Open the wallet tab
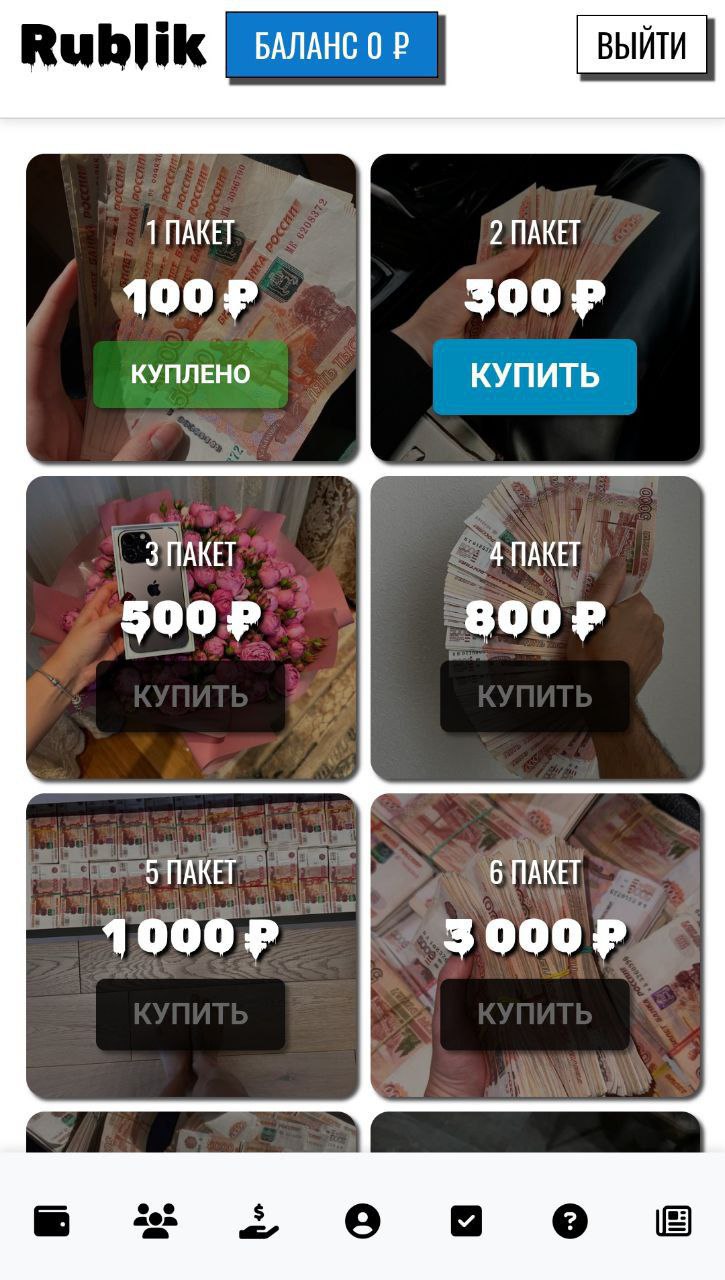 pos(52,1221)
